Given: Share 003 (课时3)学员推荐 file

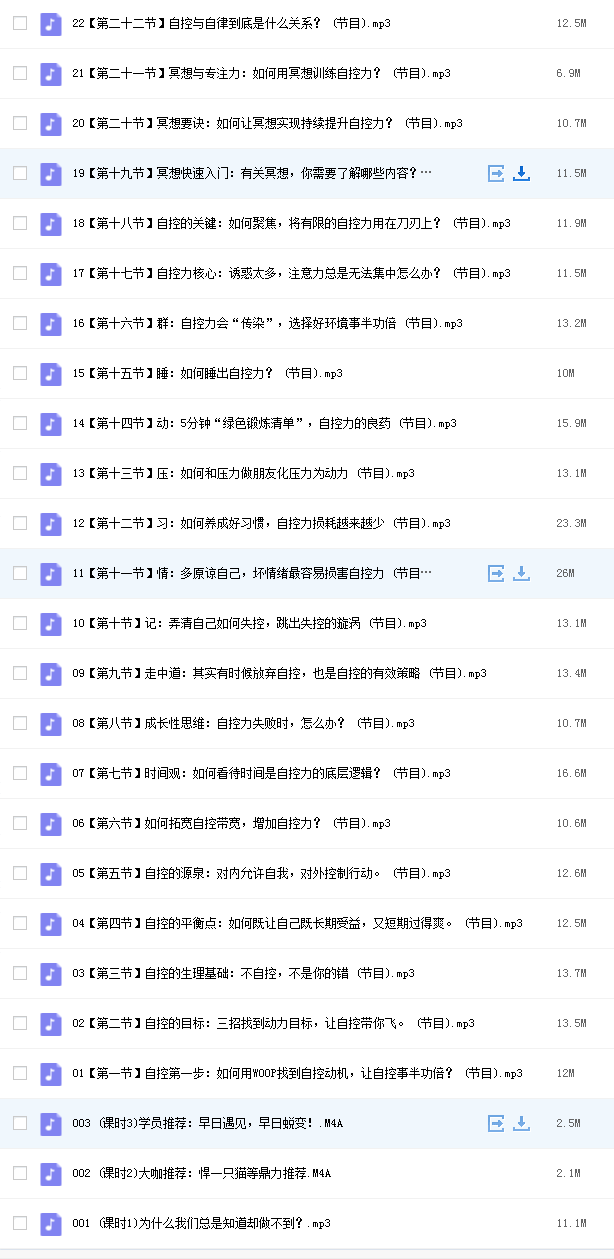Looking at the screenshot, I should coord(496,1123).
